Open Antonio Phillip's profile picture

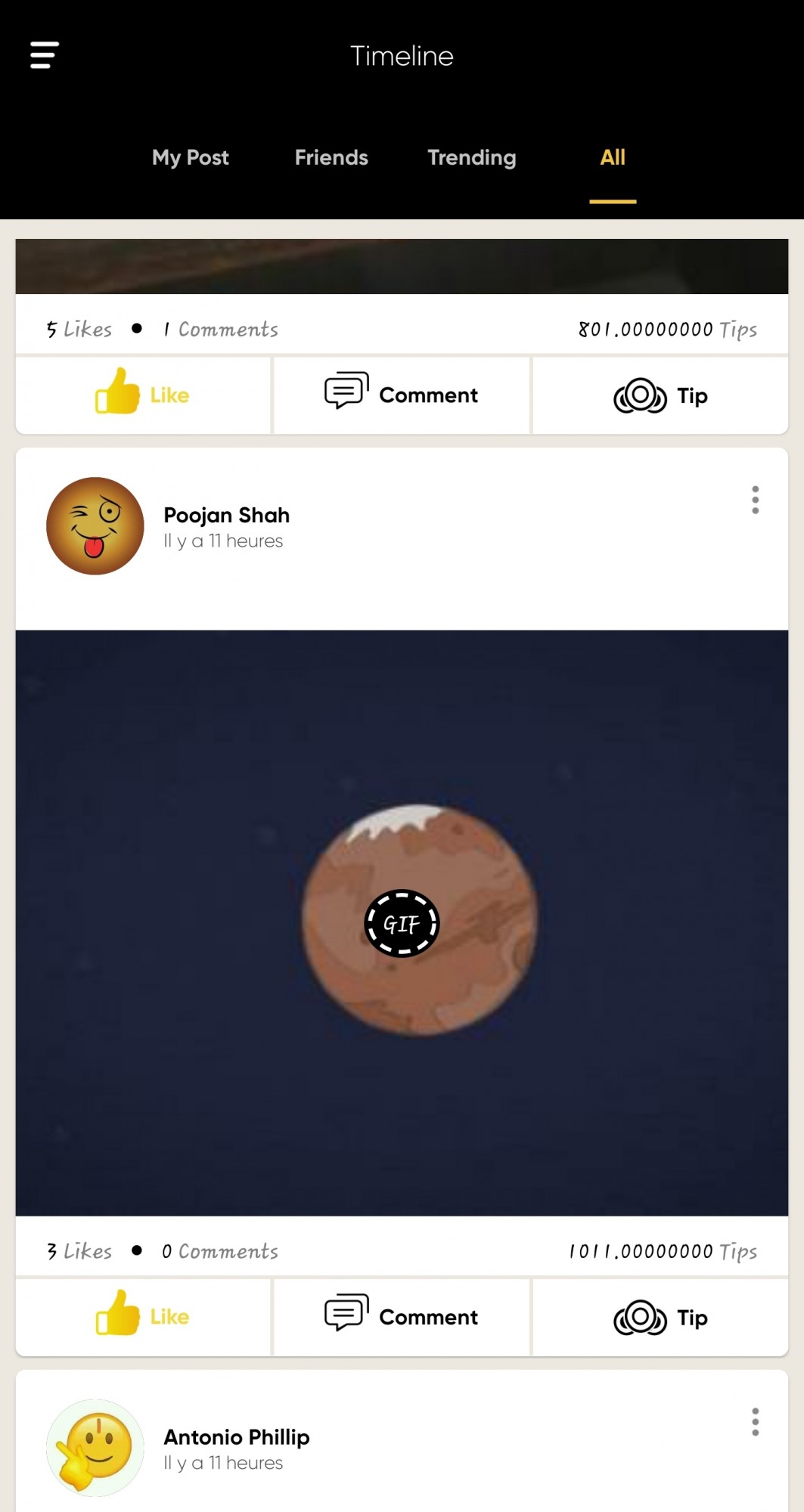95,1447
